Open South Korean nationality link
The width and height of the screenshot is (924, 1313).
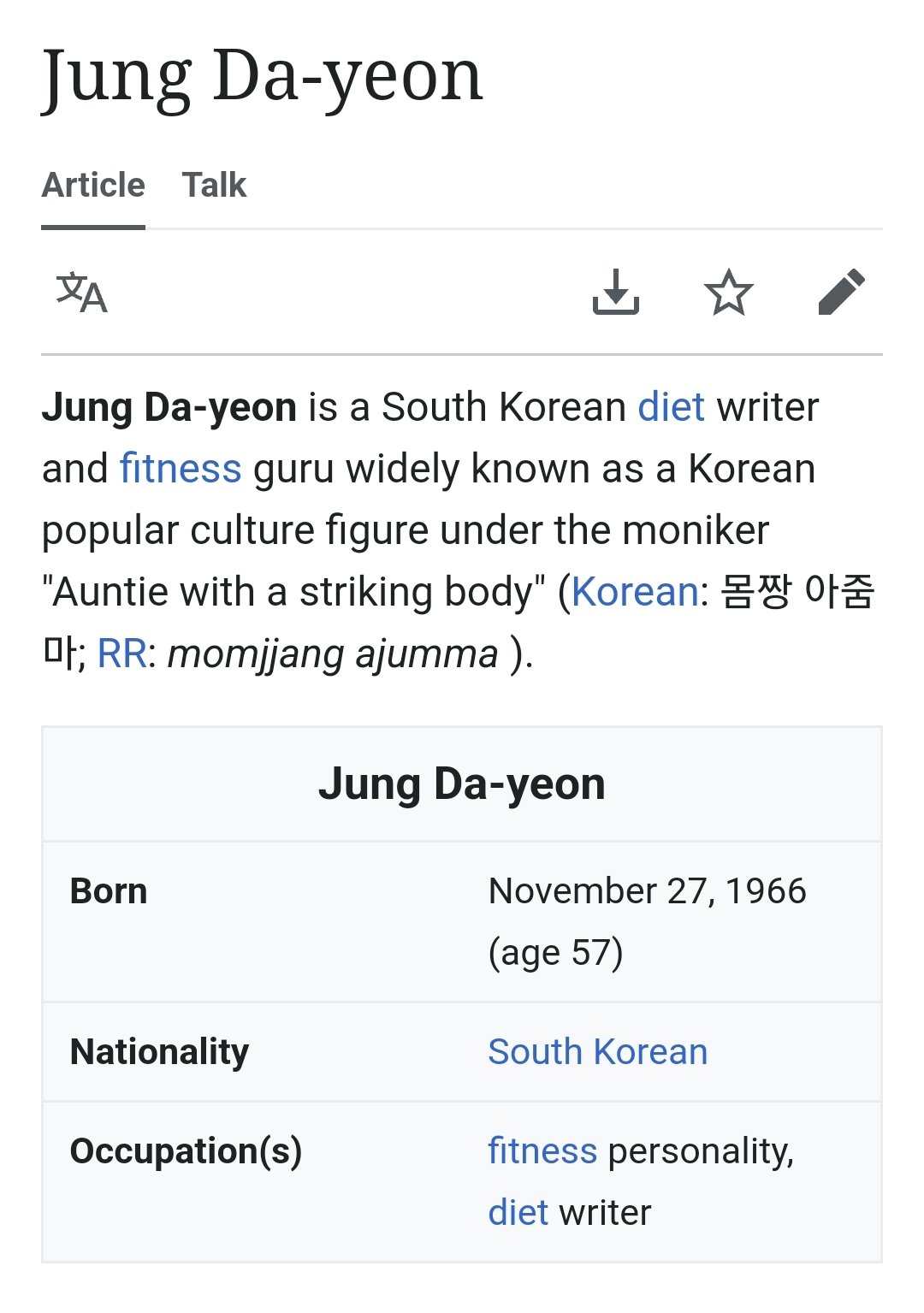[597, 1051]
